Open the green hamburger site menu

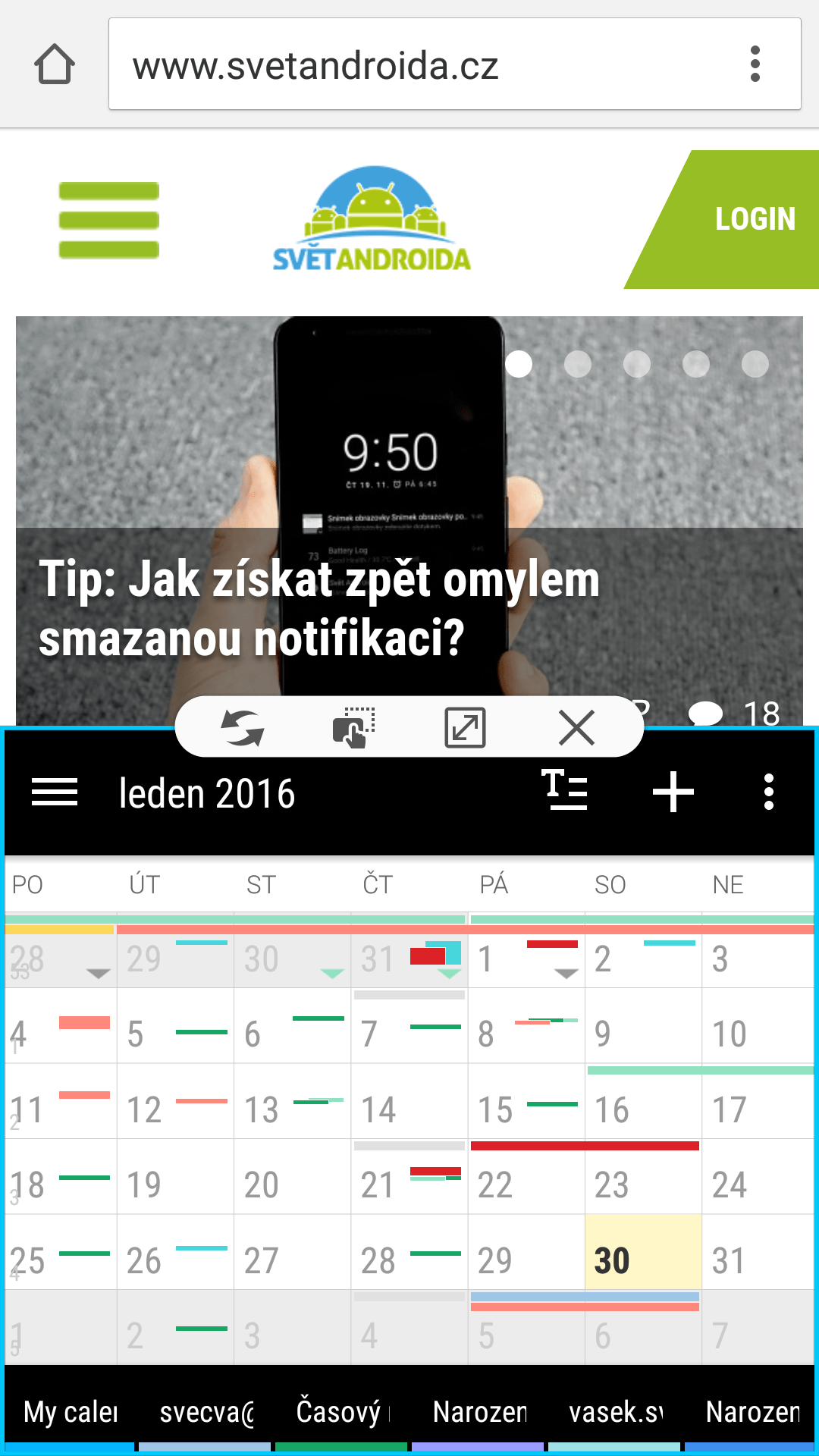pyautogui.click(x=109, y=220)
